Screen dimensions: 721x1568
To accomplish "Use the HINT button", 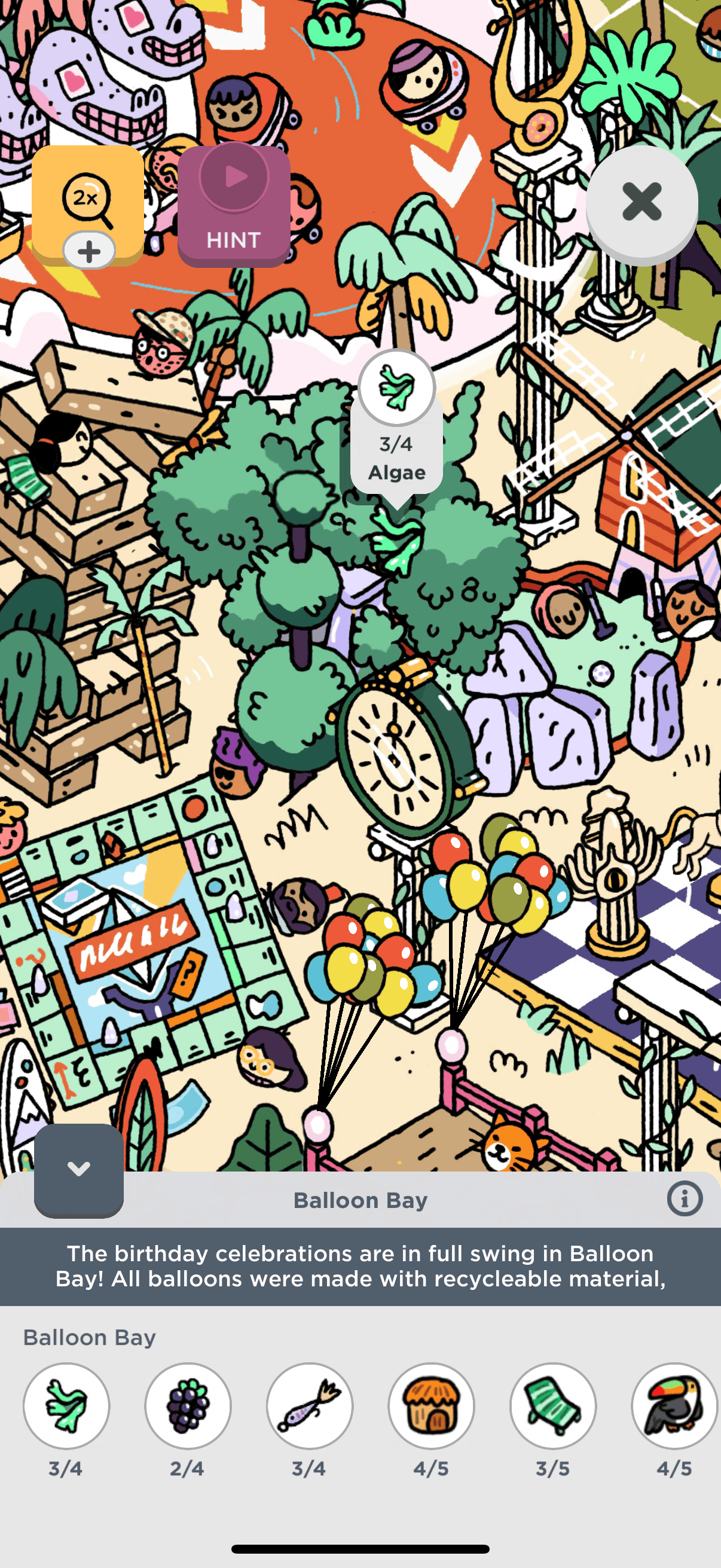I will coord(234,206).
